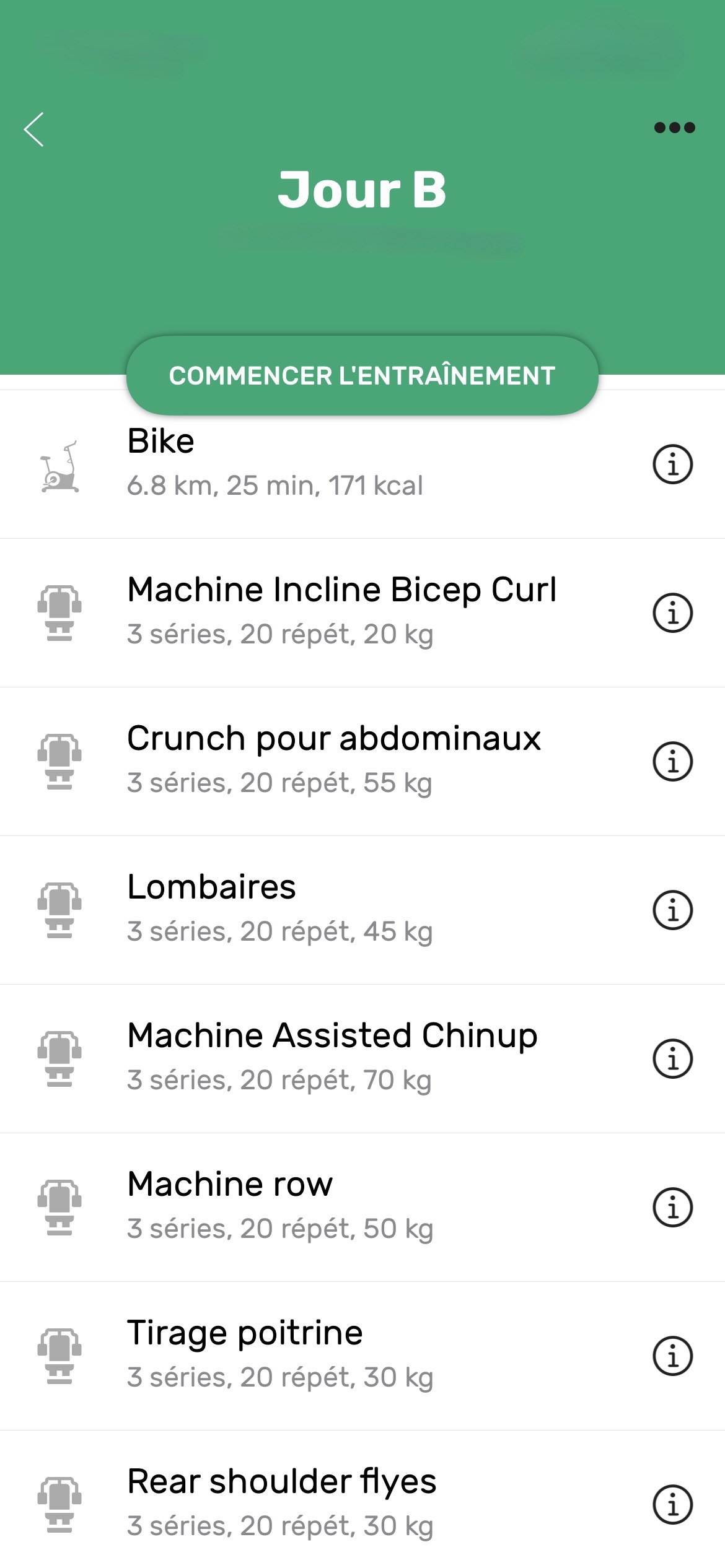
Task: Open the Lombaires exercise
Action: pos(279,909)
